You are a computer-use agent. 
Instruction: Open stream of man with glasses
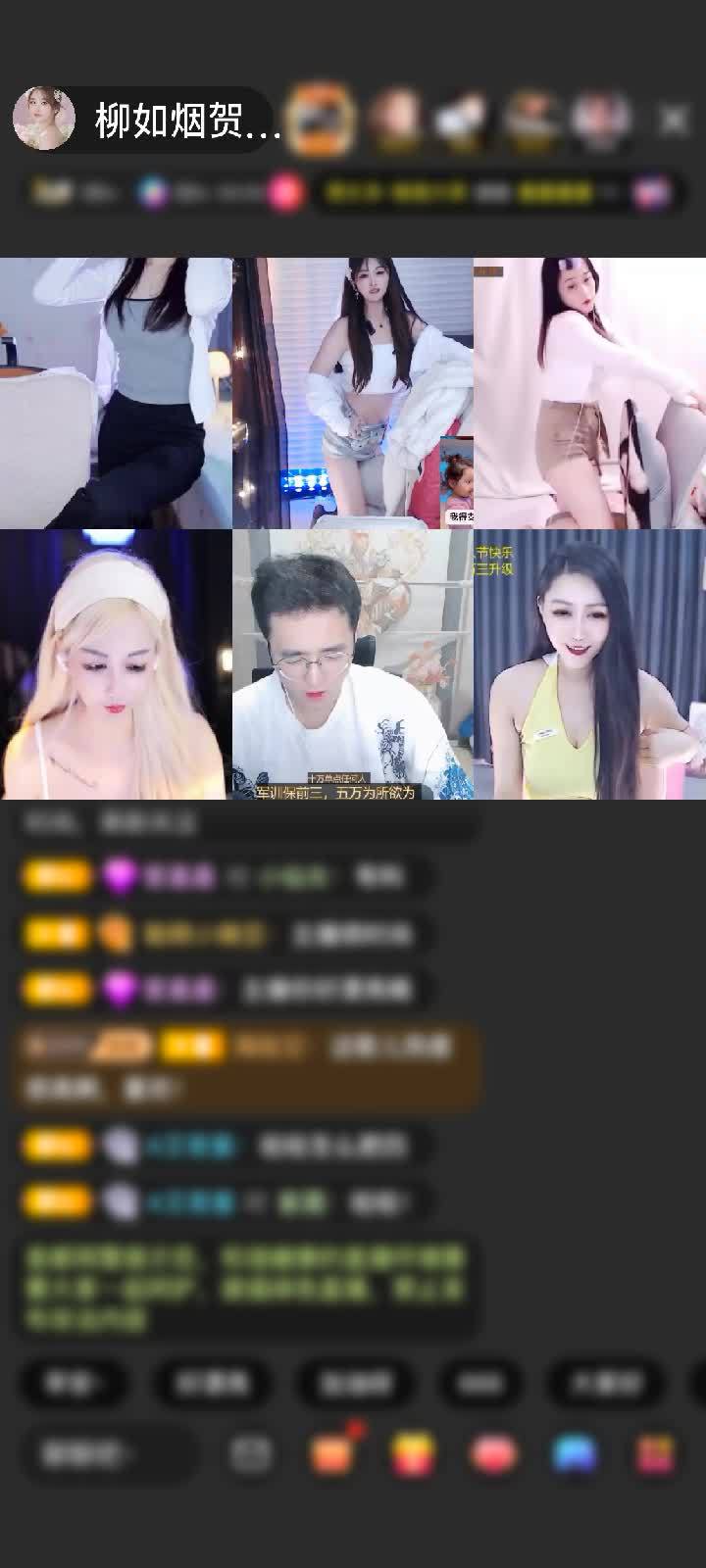click(352, 664)
